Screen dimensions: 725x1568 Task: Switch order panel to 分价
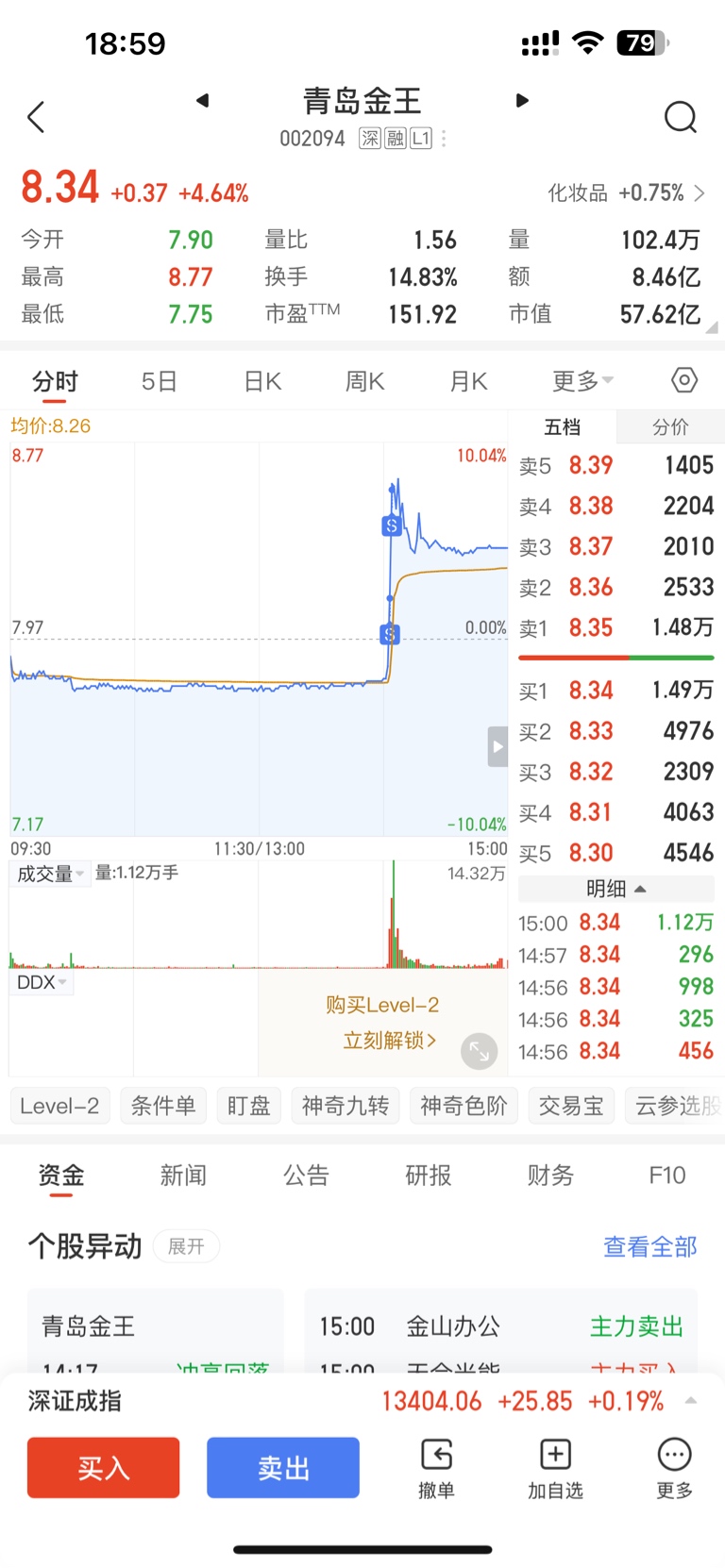(670, 427)
